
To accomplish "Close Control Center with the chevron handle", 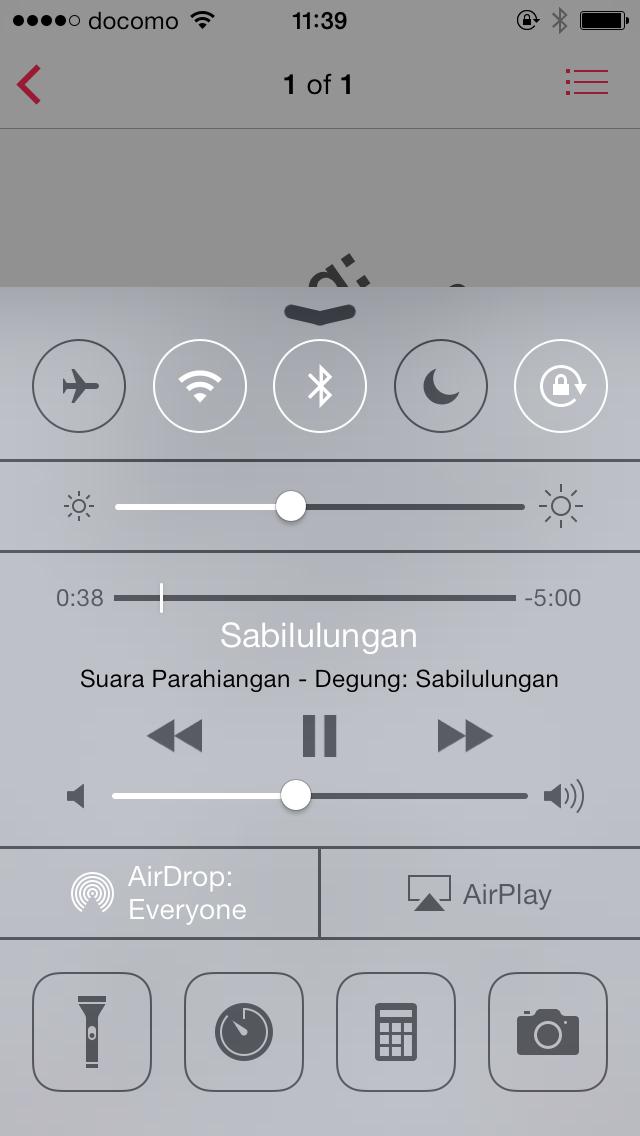I will tap(320, 312).
